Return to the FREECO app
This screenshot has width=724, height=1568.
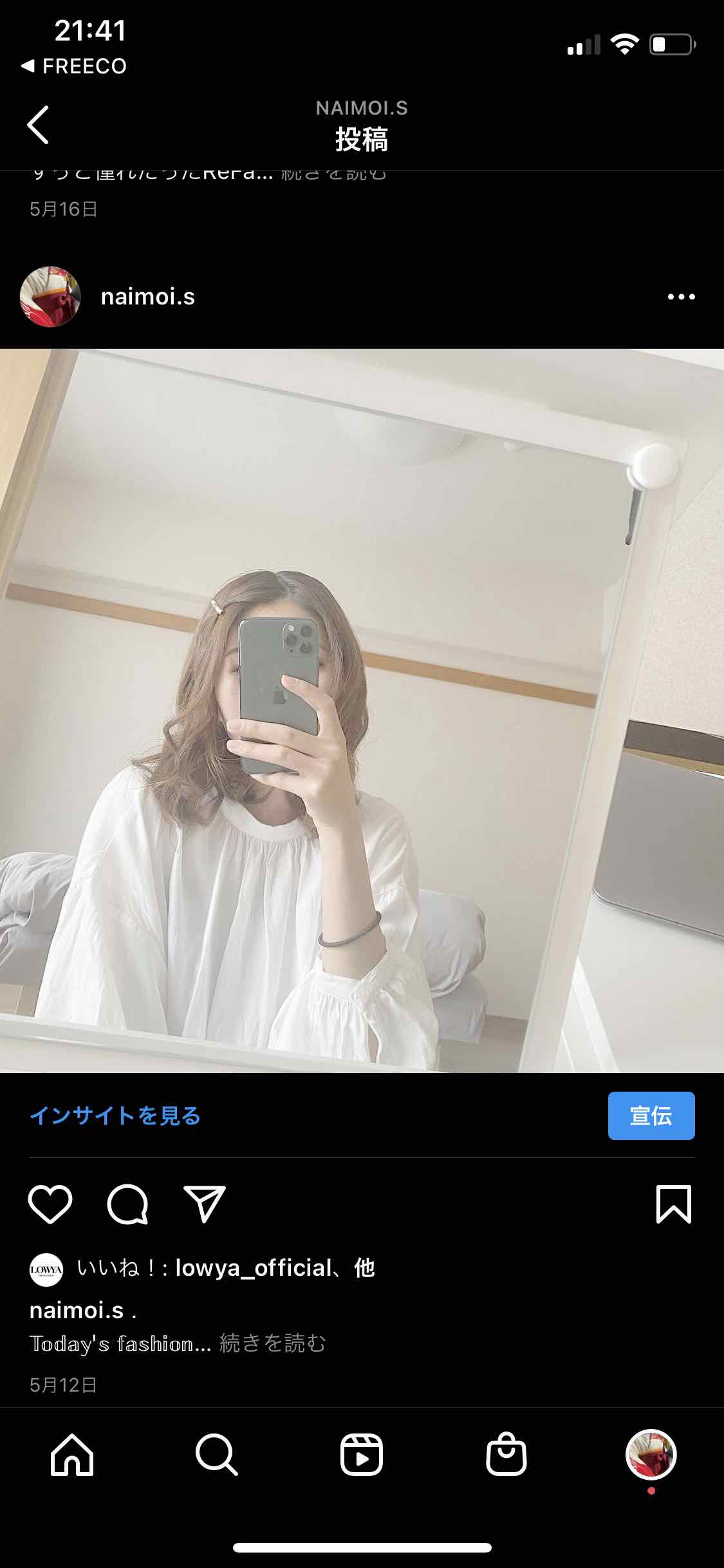73,66
